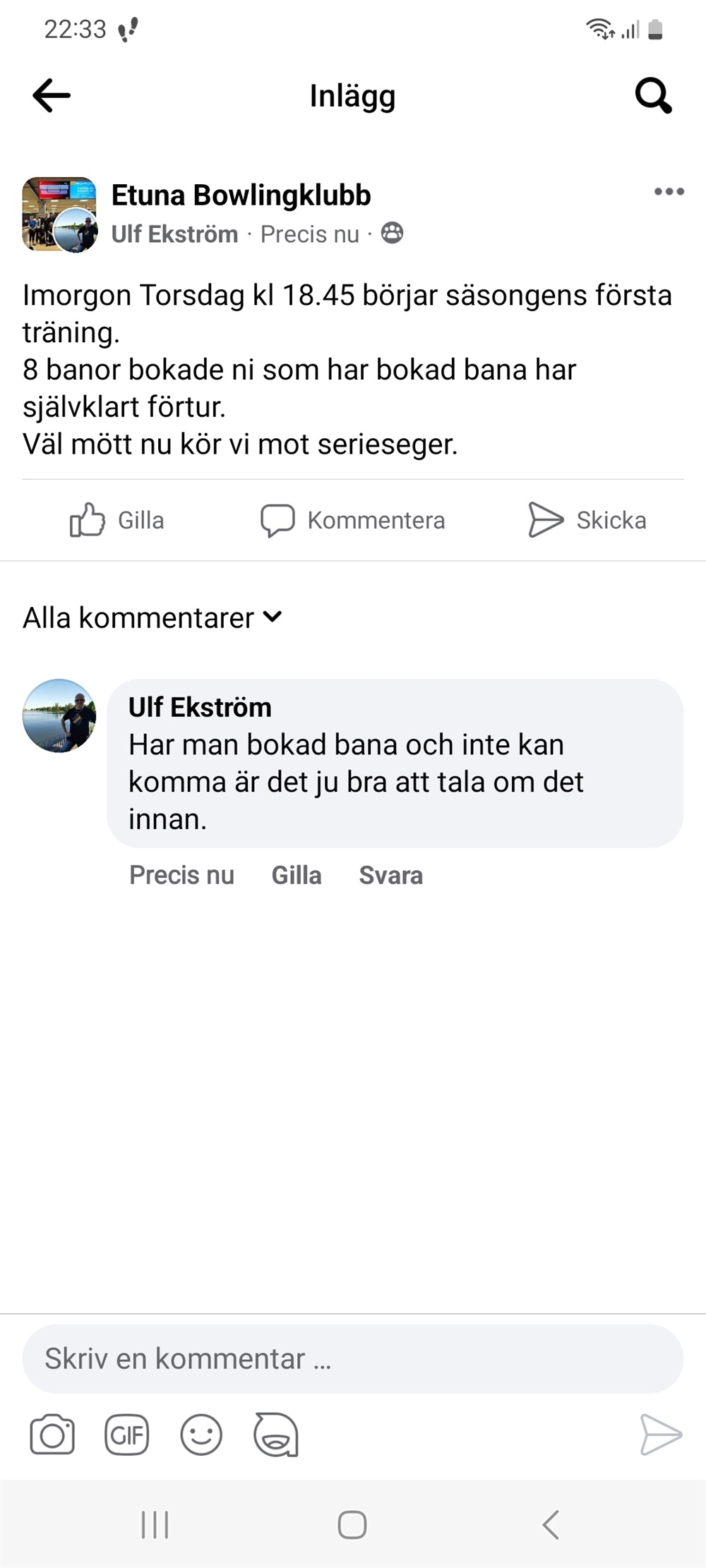Tap Kommentera to comment on the post

pos(354,521)
